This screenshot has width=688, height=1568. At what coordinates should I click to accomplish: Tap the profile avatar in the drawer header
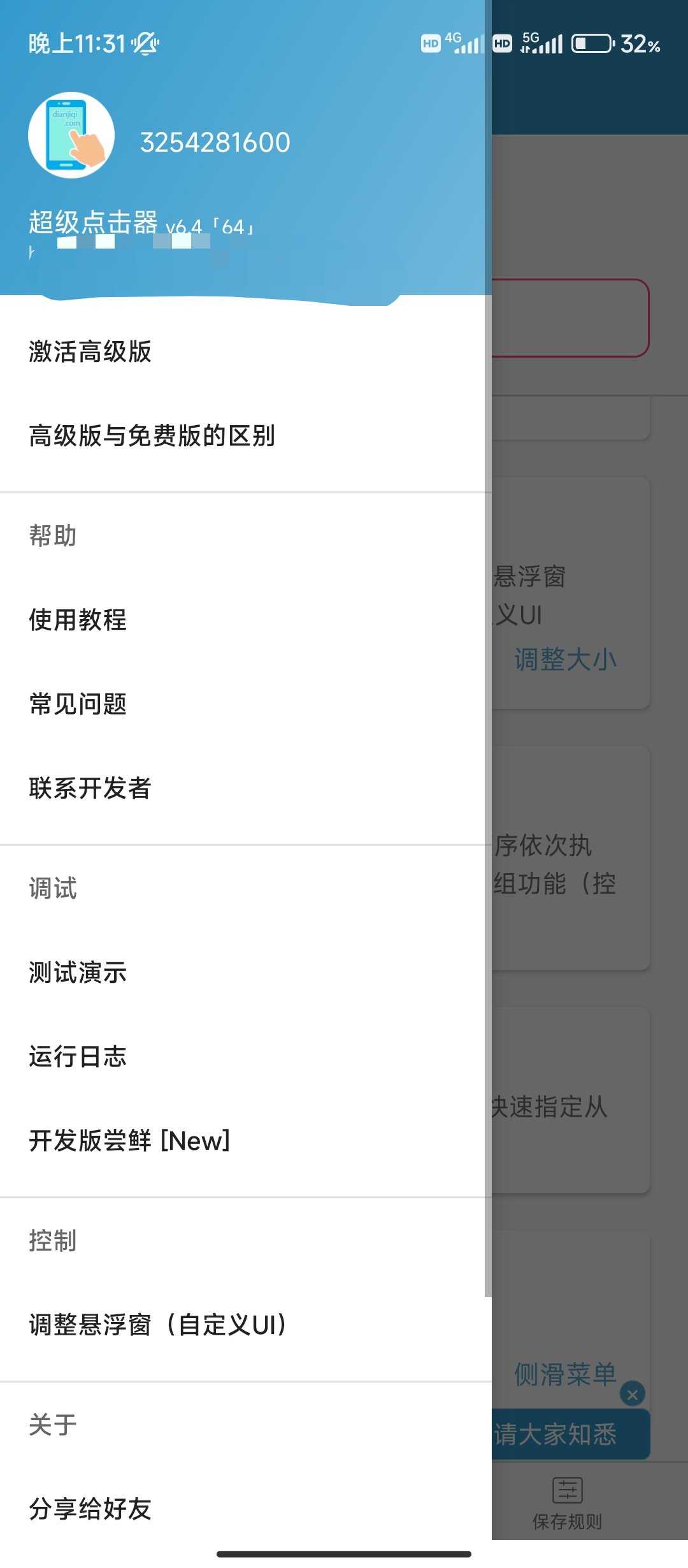71,135
